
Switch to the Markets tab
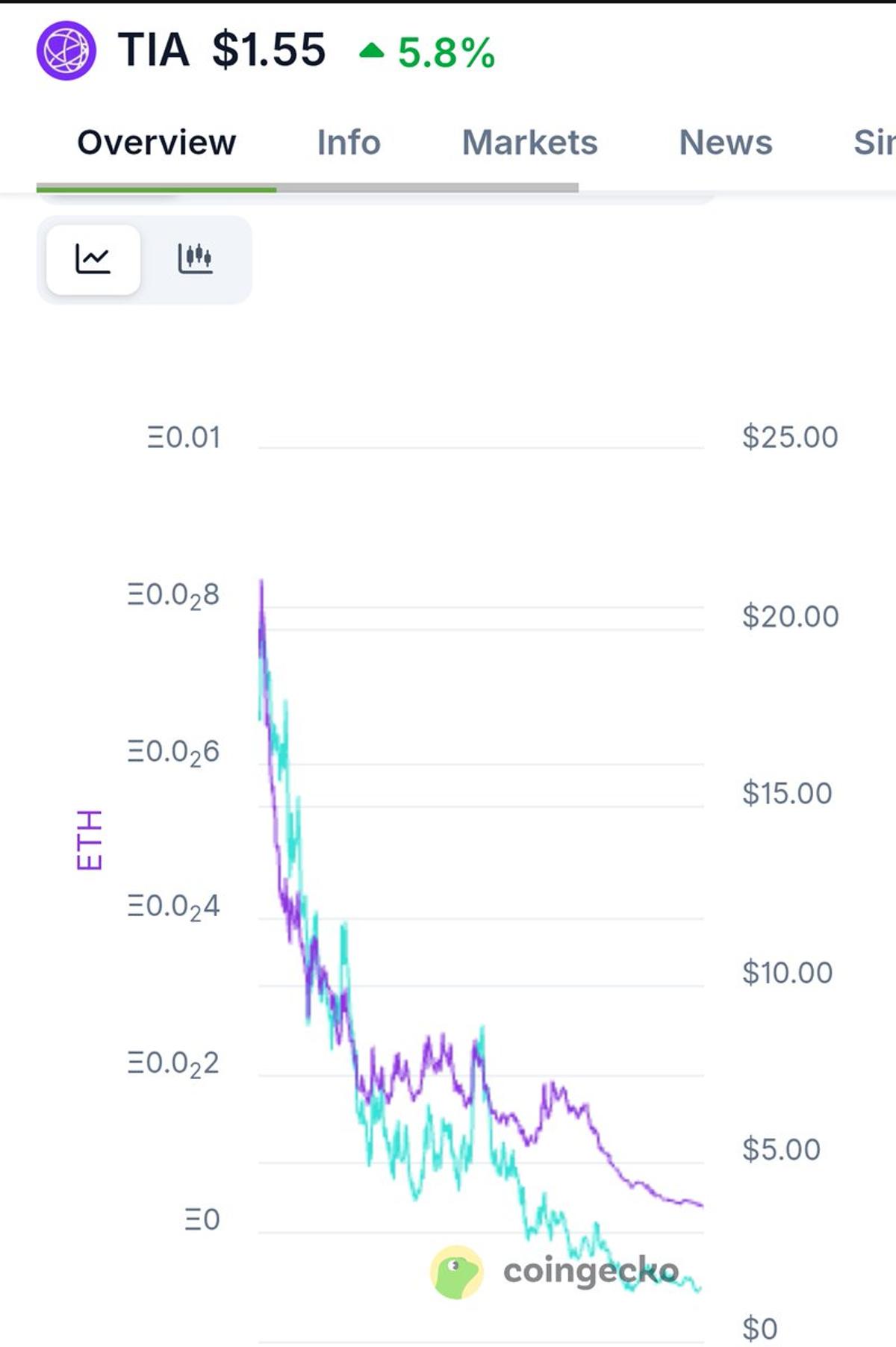(529, 143)
